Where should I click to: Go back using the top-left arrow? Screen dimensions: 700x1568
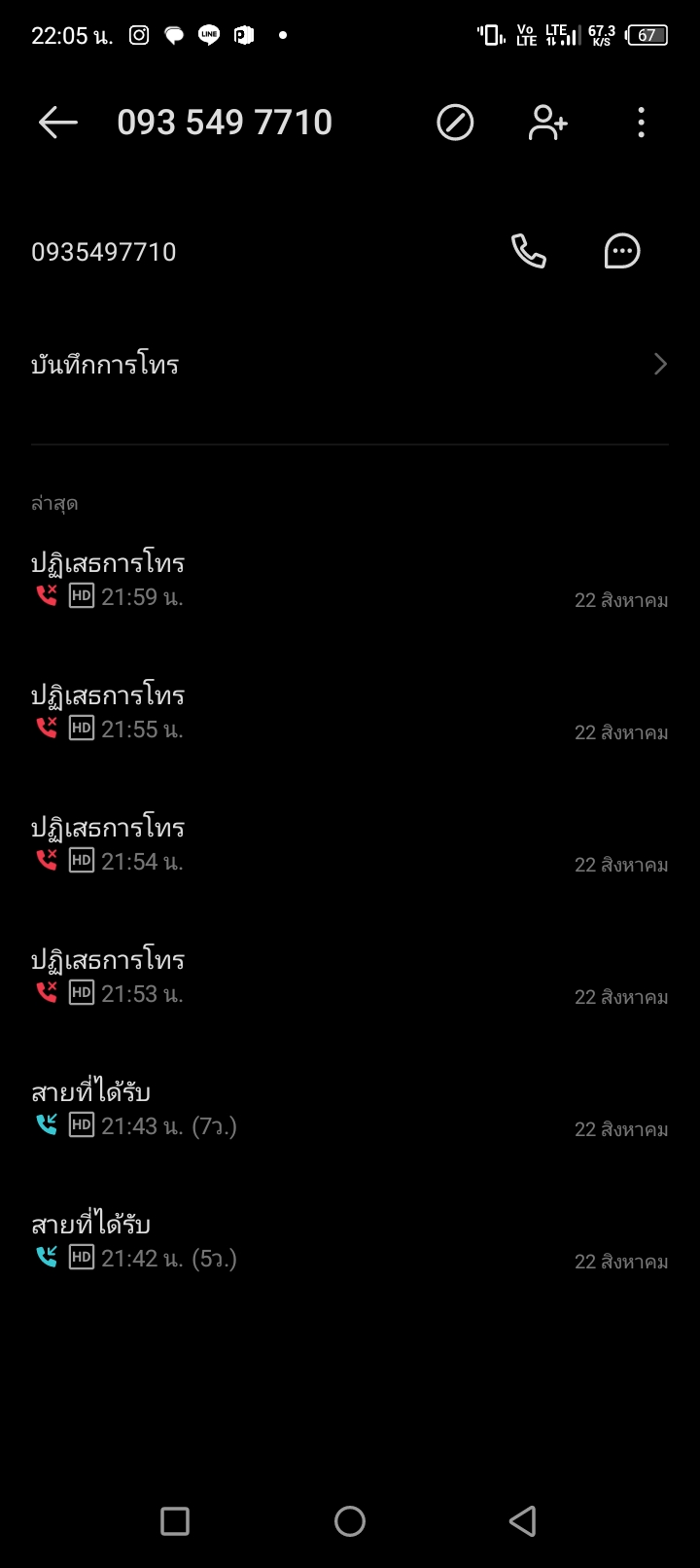pos(57,123)
